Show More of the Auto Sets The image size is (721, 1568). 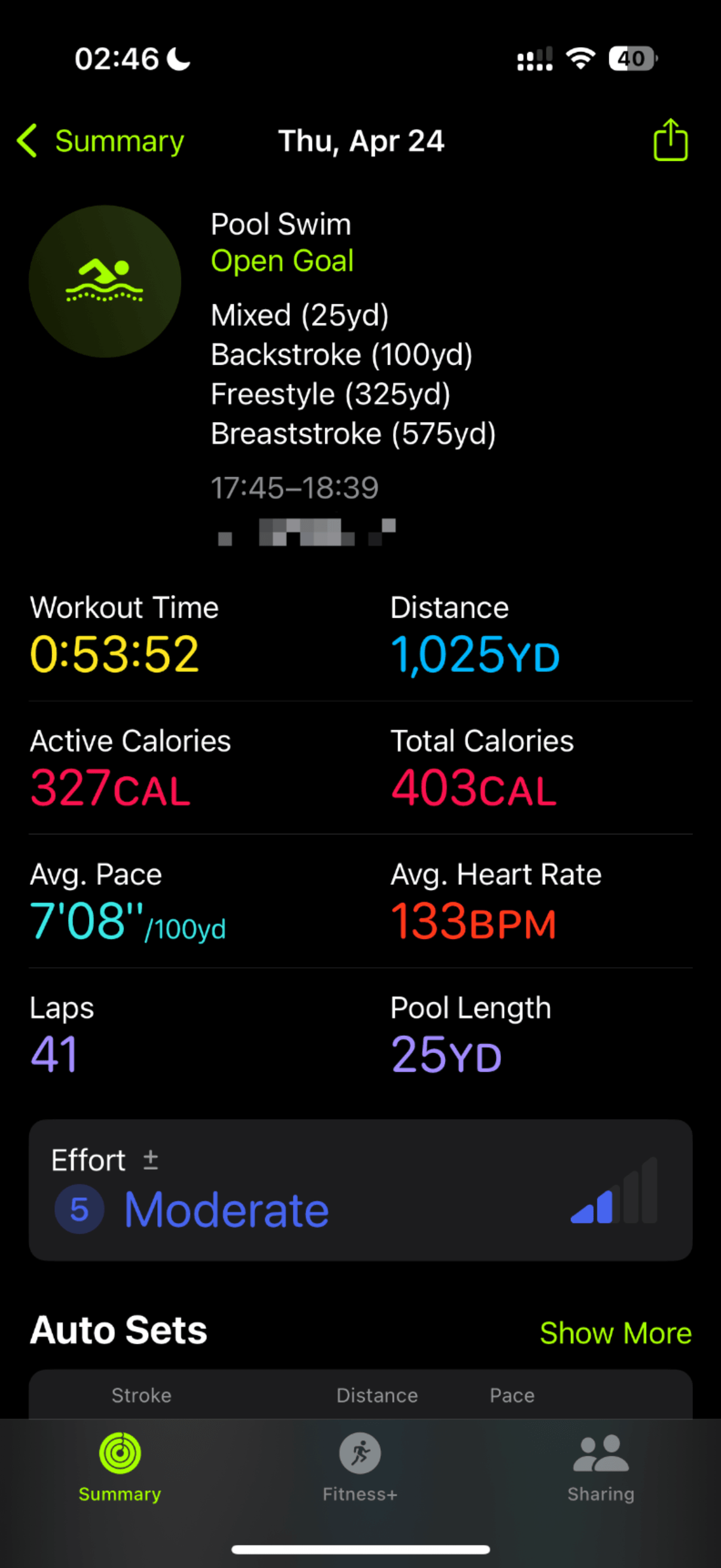(615, 1332)
